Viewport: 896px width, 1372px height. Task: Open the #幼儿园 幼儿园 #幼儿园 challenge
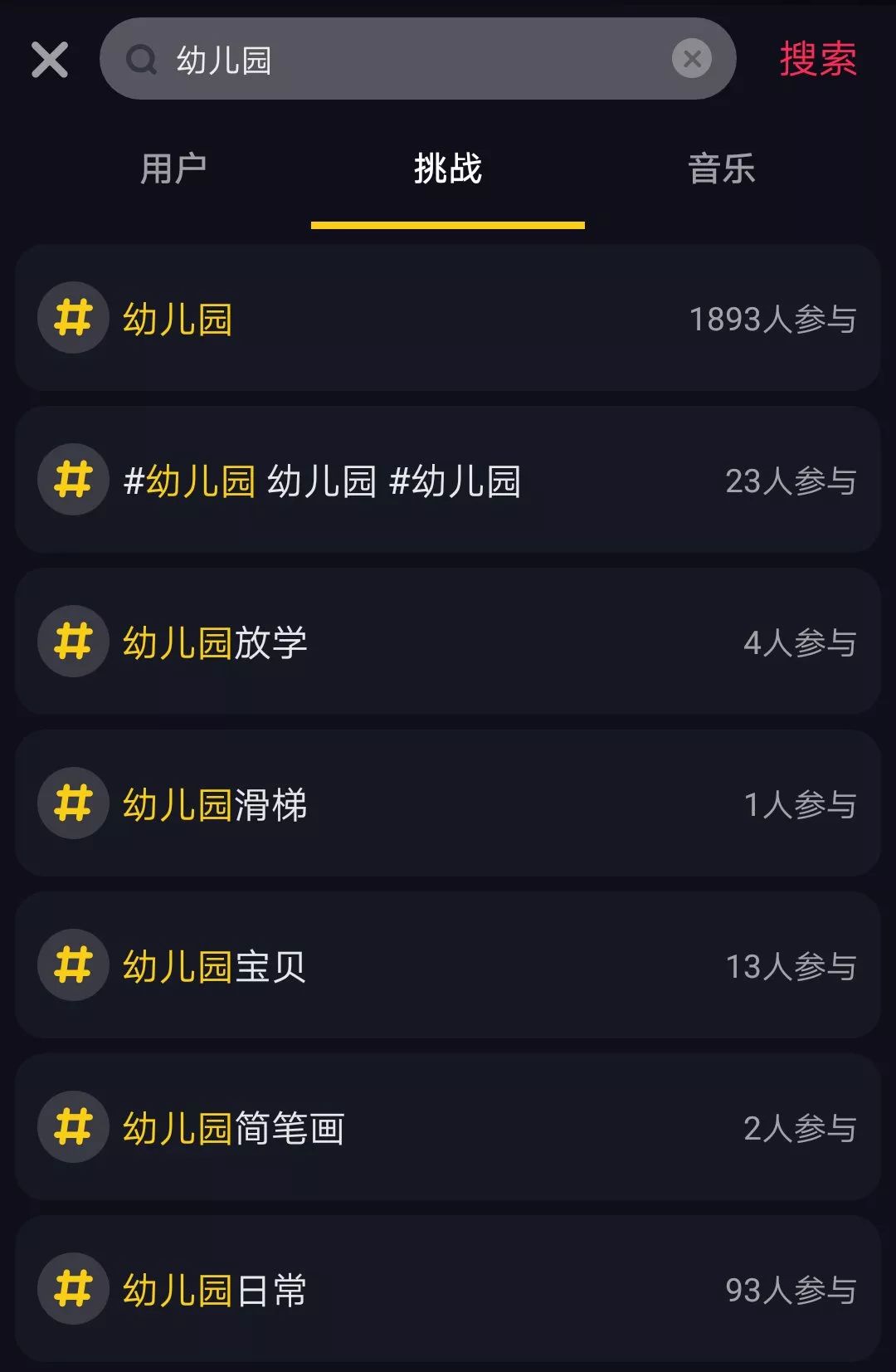click(448, 480)
